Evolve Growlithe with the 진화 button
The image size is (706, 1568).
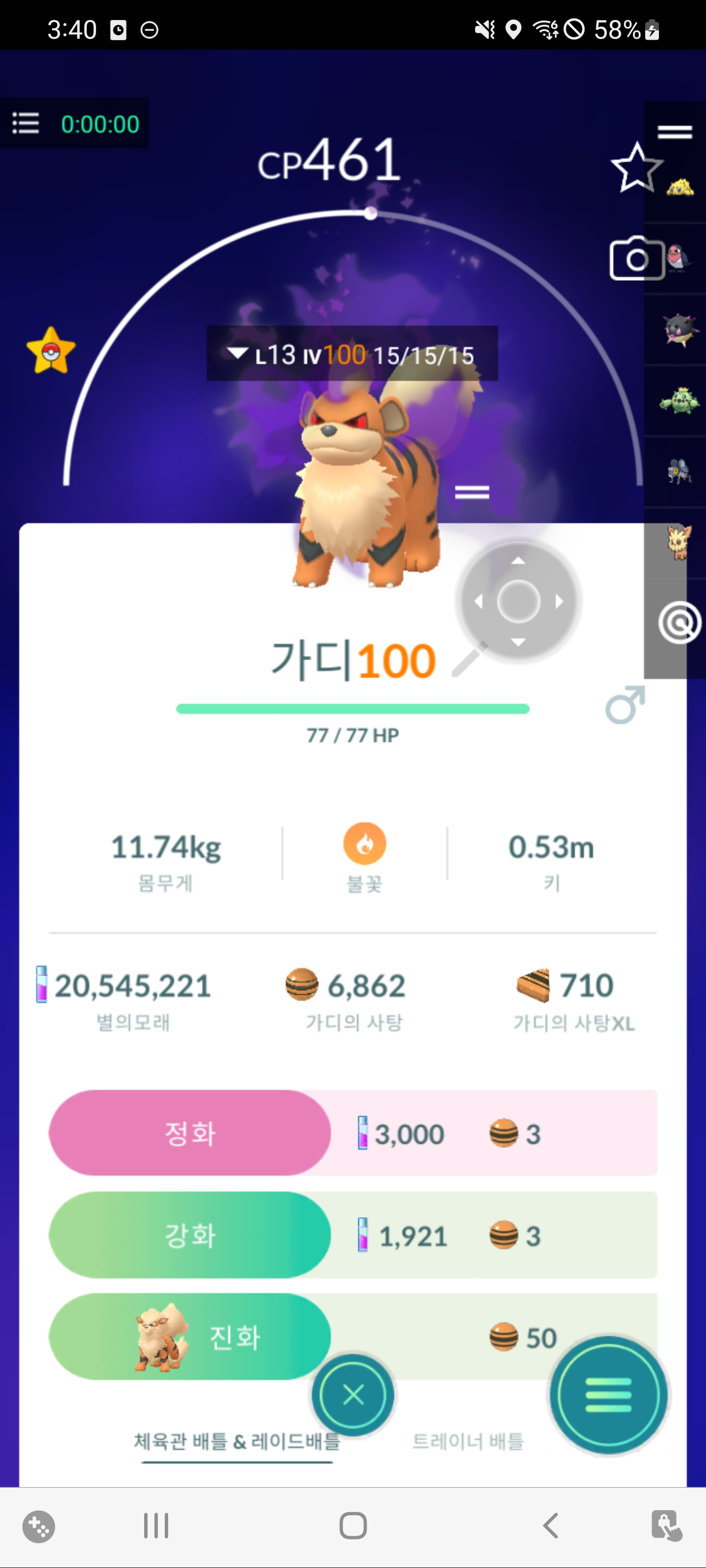click(189, 1337)
